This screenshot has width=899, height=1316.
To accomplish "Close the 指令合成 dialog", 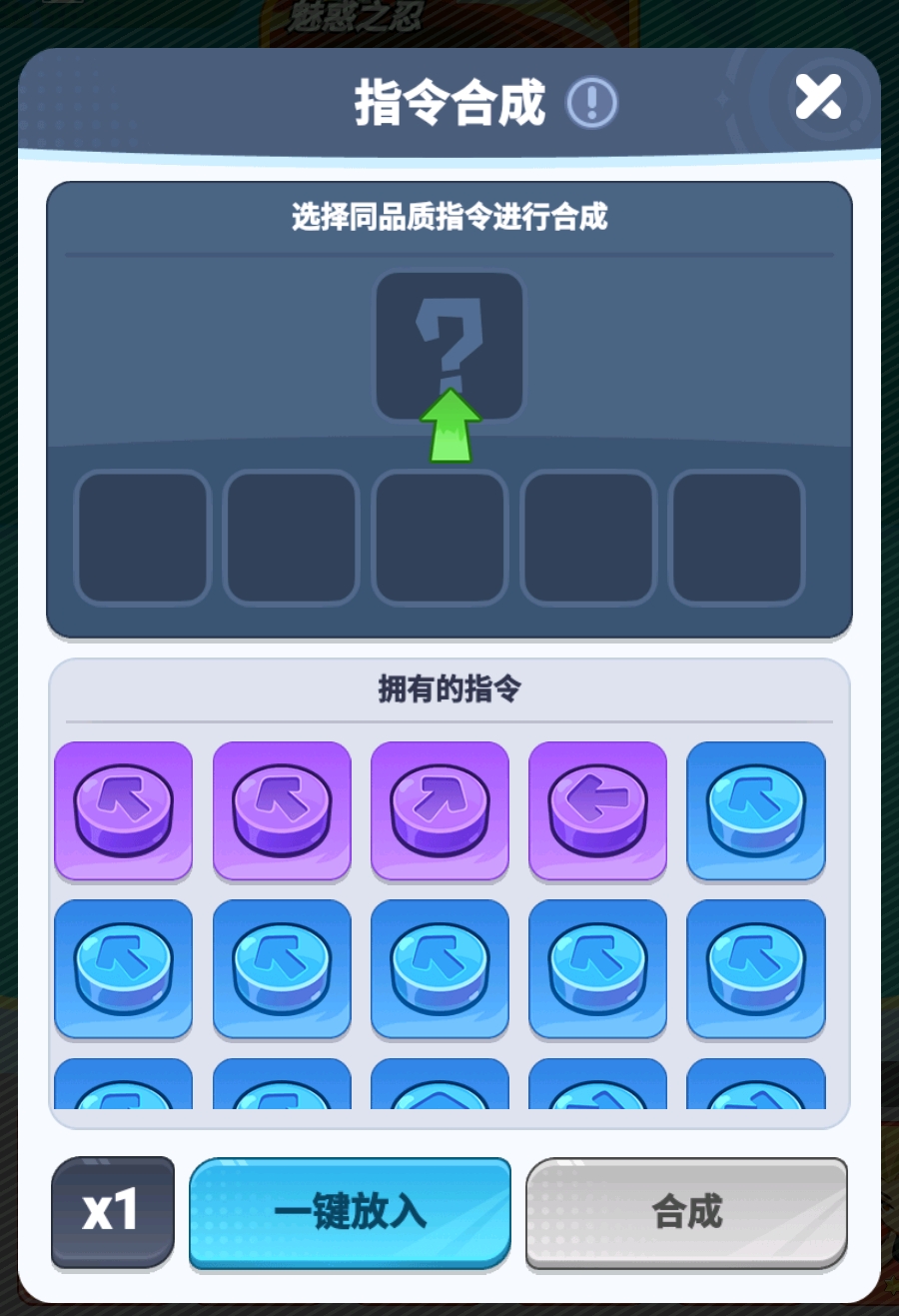I will [818, 98].
